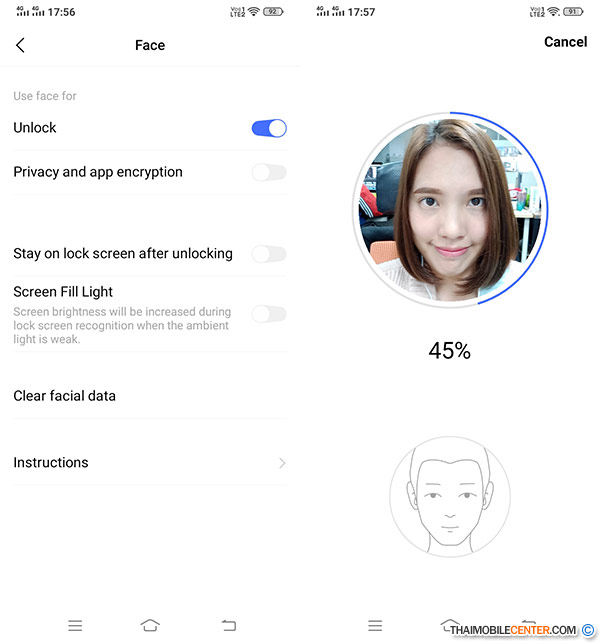
Task: Go back from the Face settings
Action: [x=20, y=45]
